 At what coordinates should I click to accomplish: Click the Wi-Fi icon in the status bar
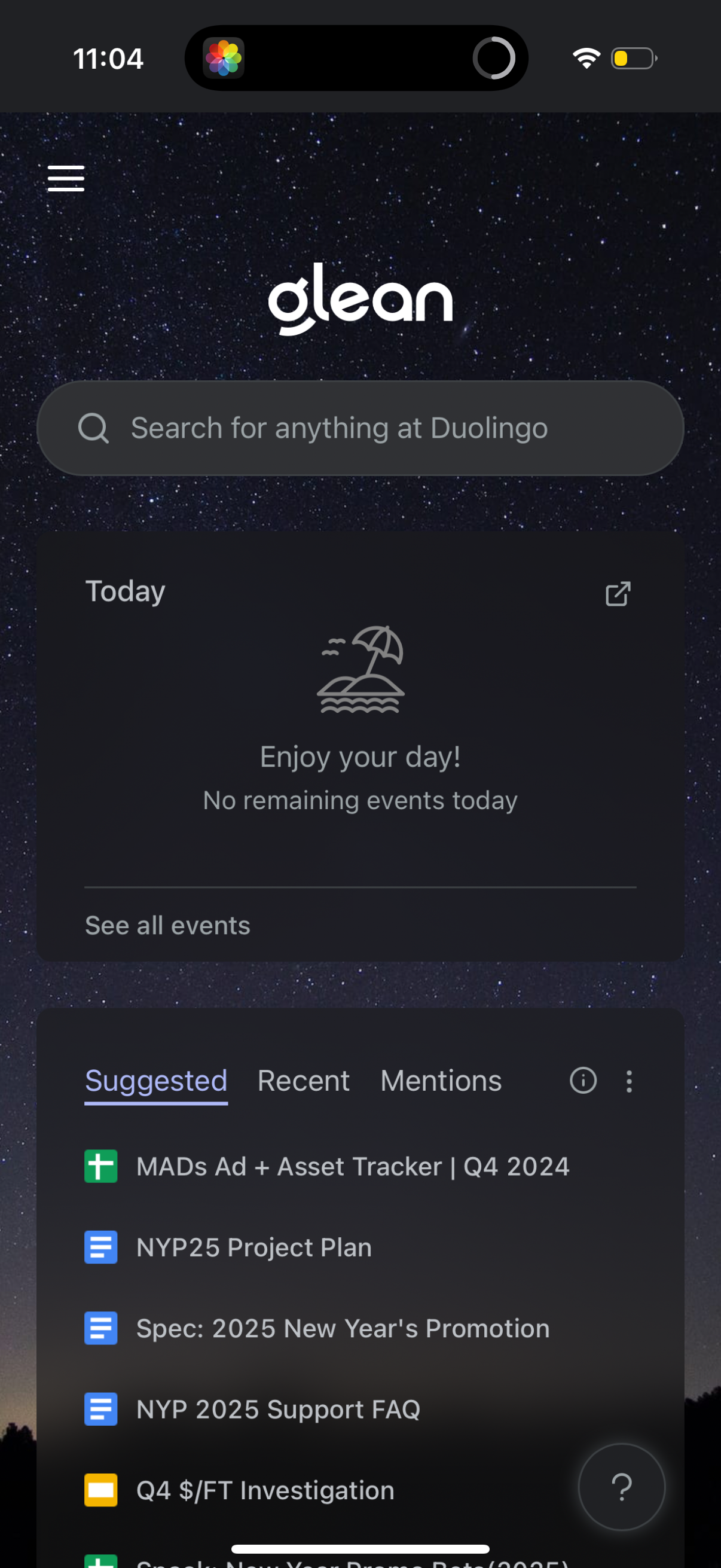585,57
